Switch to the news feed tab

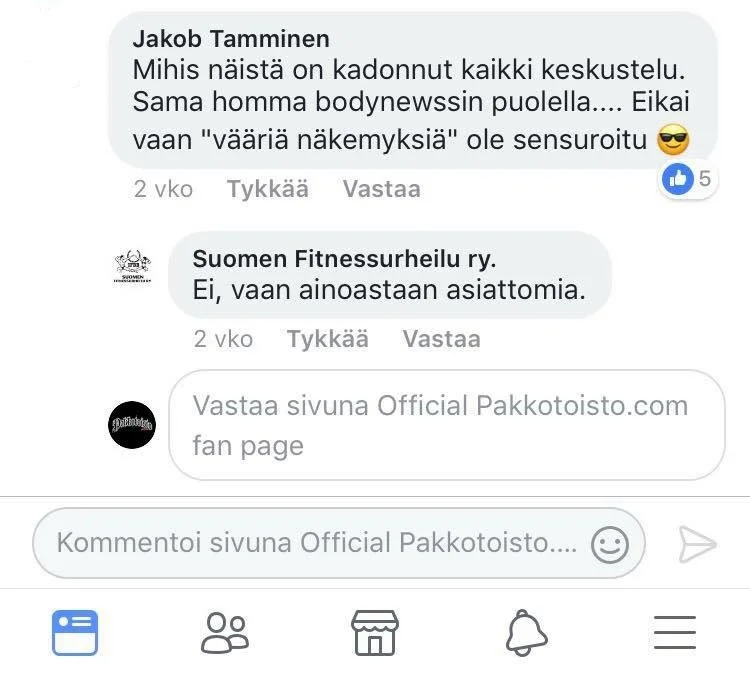coord(75,632)
